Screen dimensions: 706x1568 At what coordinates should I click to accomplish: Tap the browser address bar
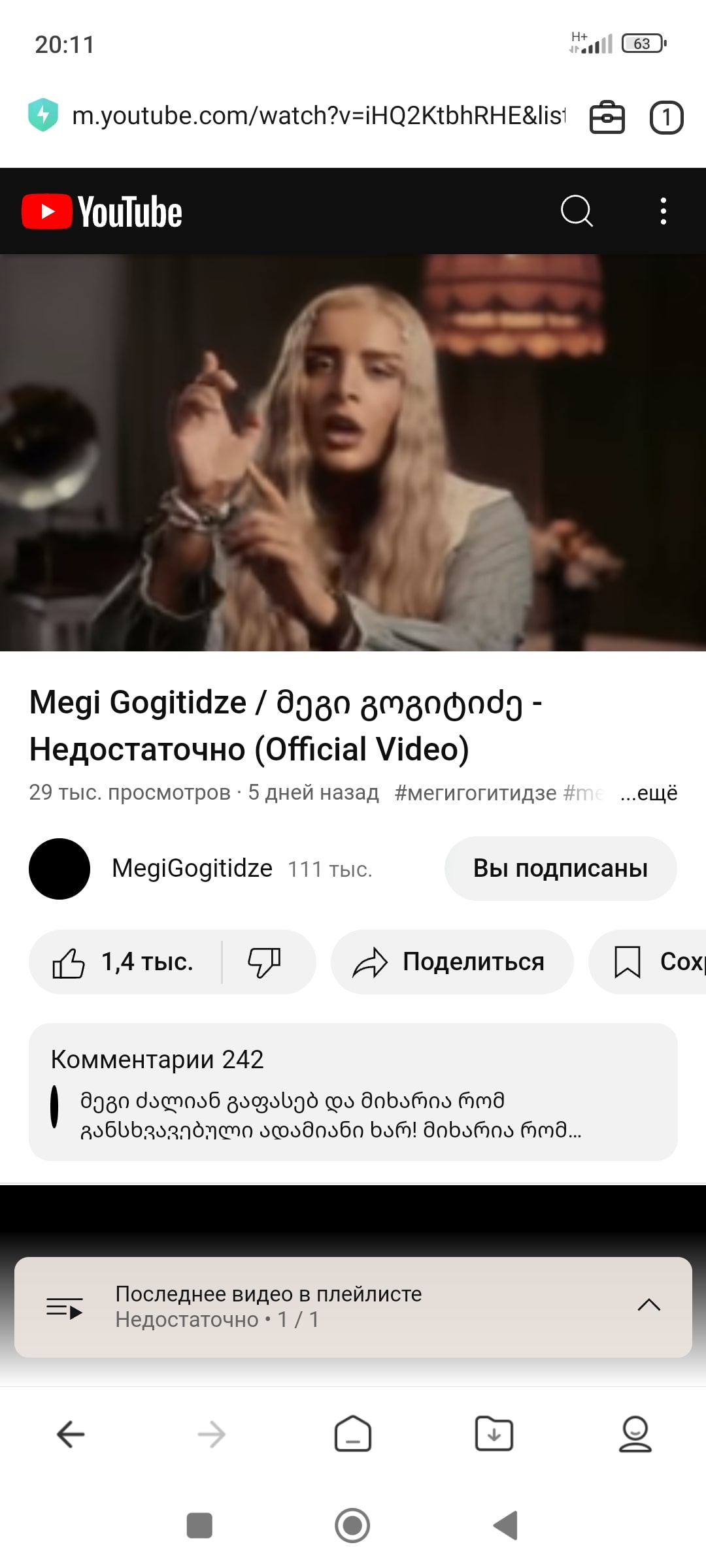point(318,116)
